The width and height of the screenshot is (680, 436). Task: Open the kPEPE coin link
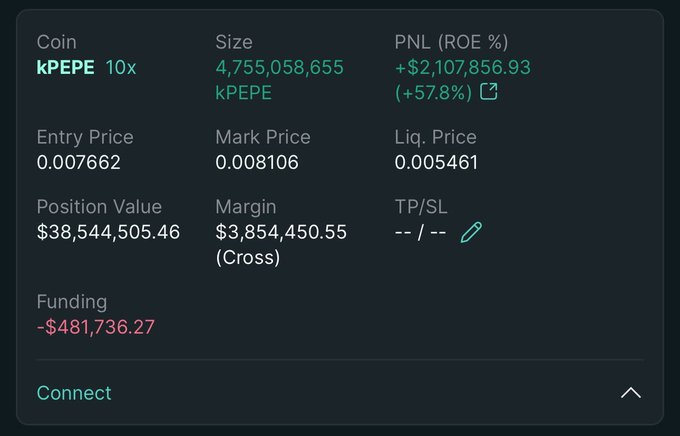coord(65,68)
